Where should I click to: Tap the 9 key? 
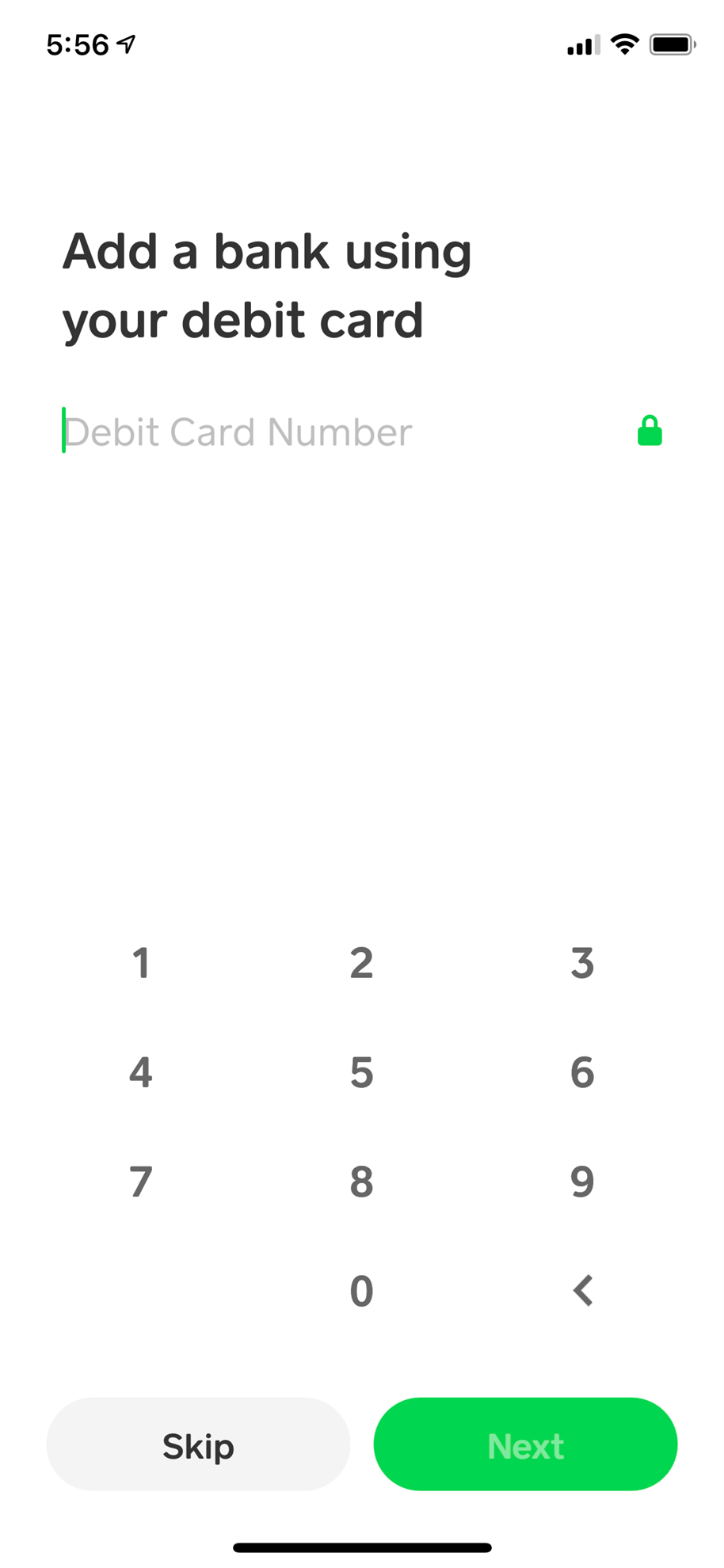(x=582, y=1182)
